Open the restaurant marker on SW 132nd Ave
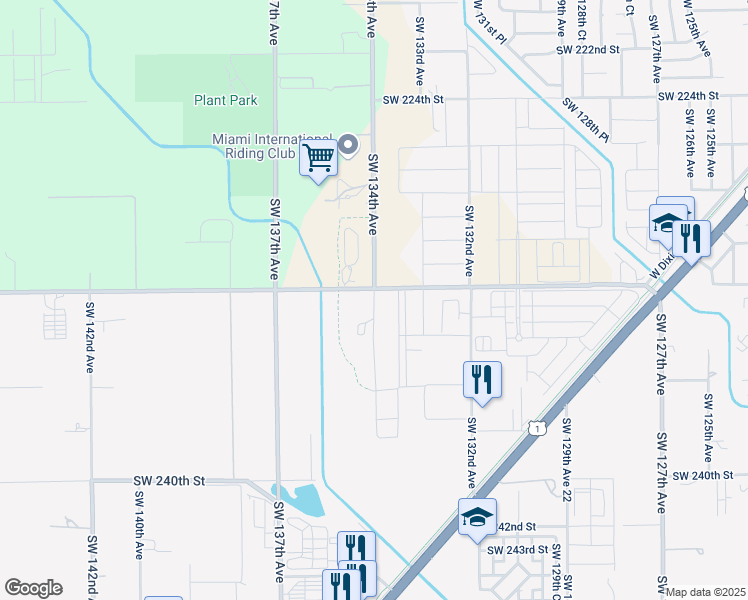 tap(482, 379)
